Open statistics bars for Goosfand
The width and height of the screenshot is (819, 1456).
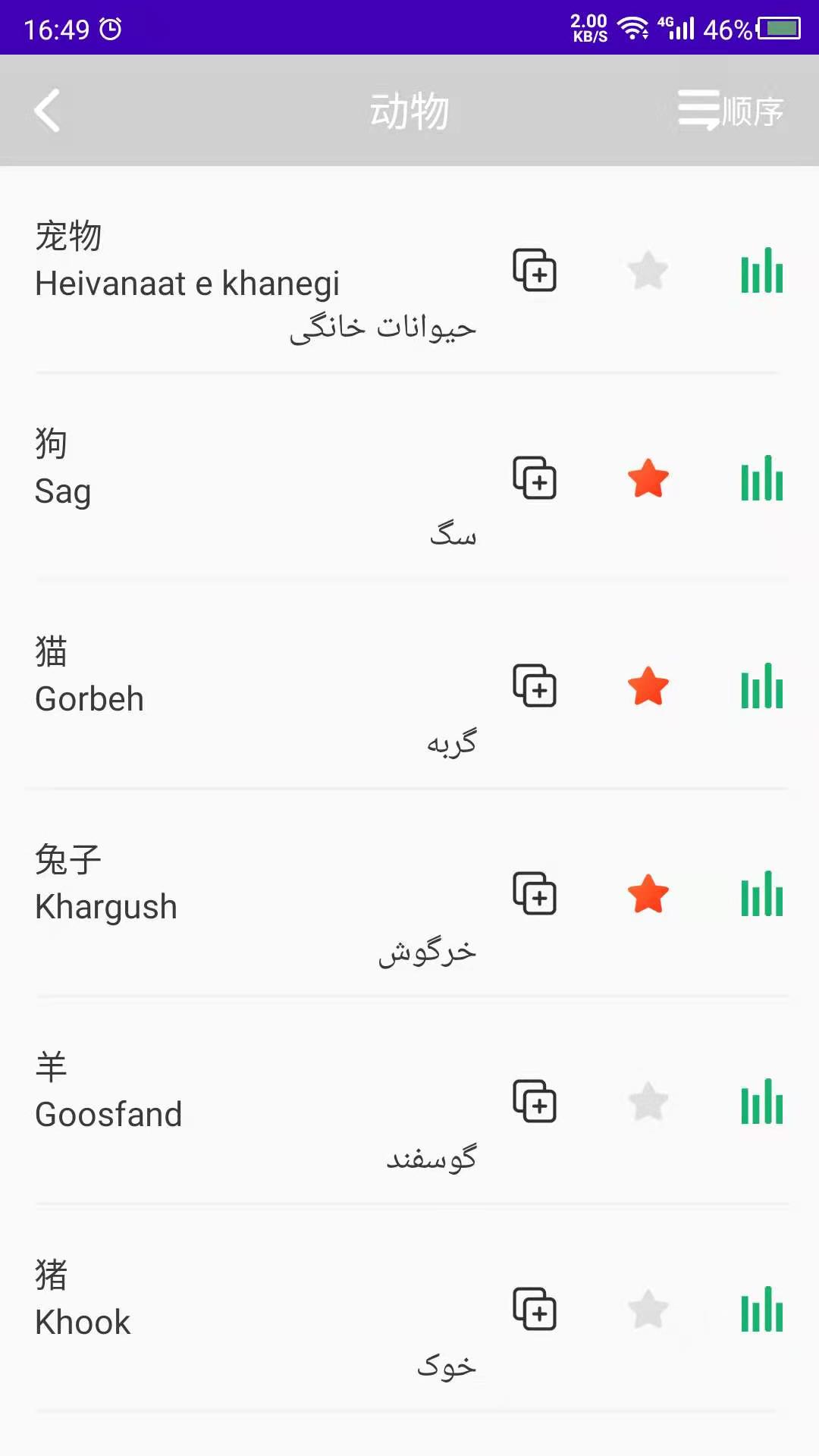761,1101
